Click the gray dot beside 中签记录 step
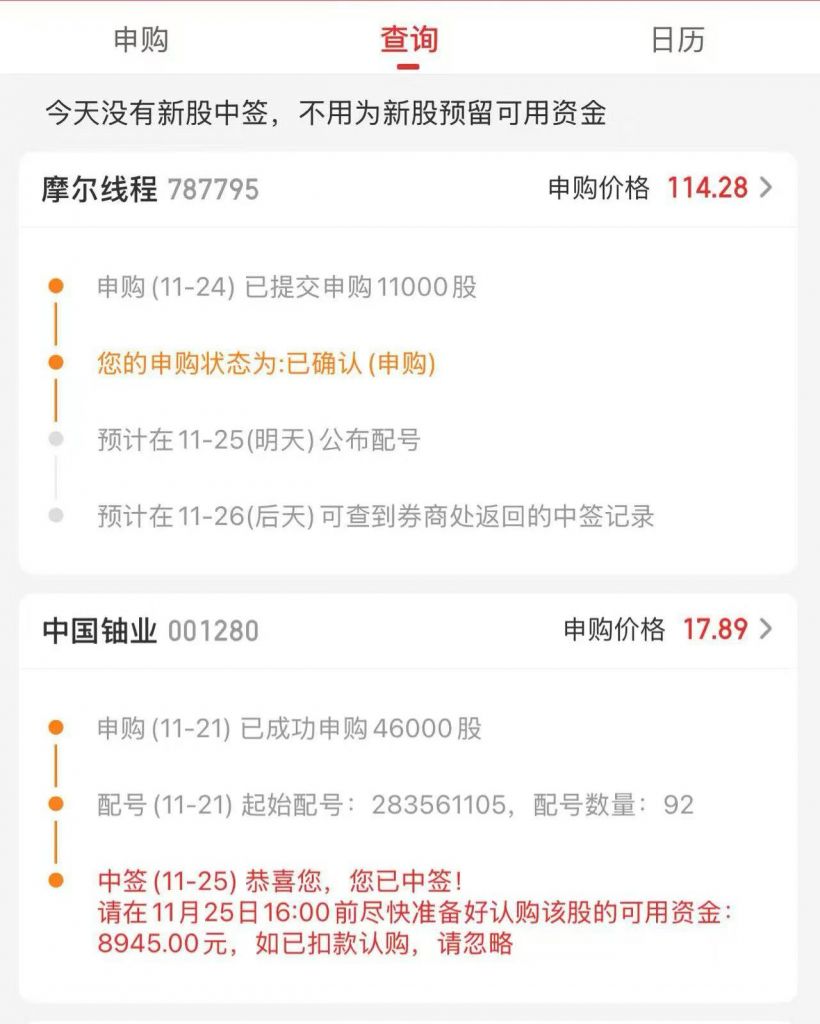Image resolution: width=820 pixels, height=1024 pixels. tap(57, 513)
